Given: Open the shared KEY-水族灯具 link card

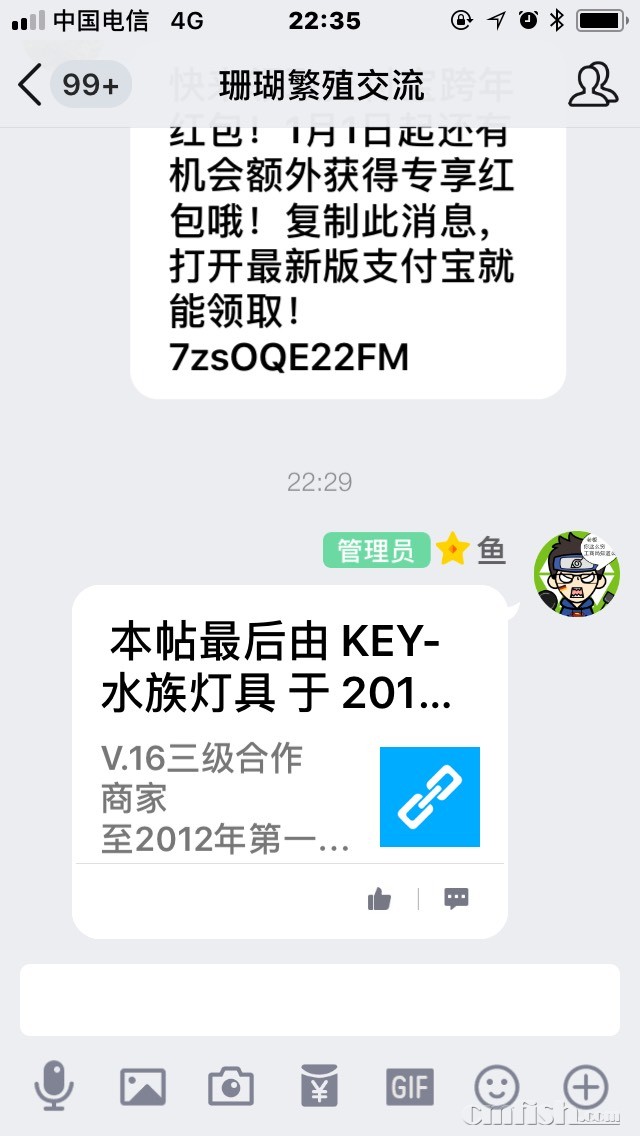Looking at the screenshot, I should [x=289, y=738].
